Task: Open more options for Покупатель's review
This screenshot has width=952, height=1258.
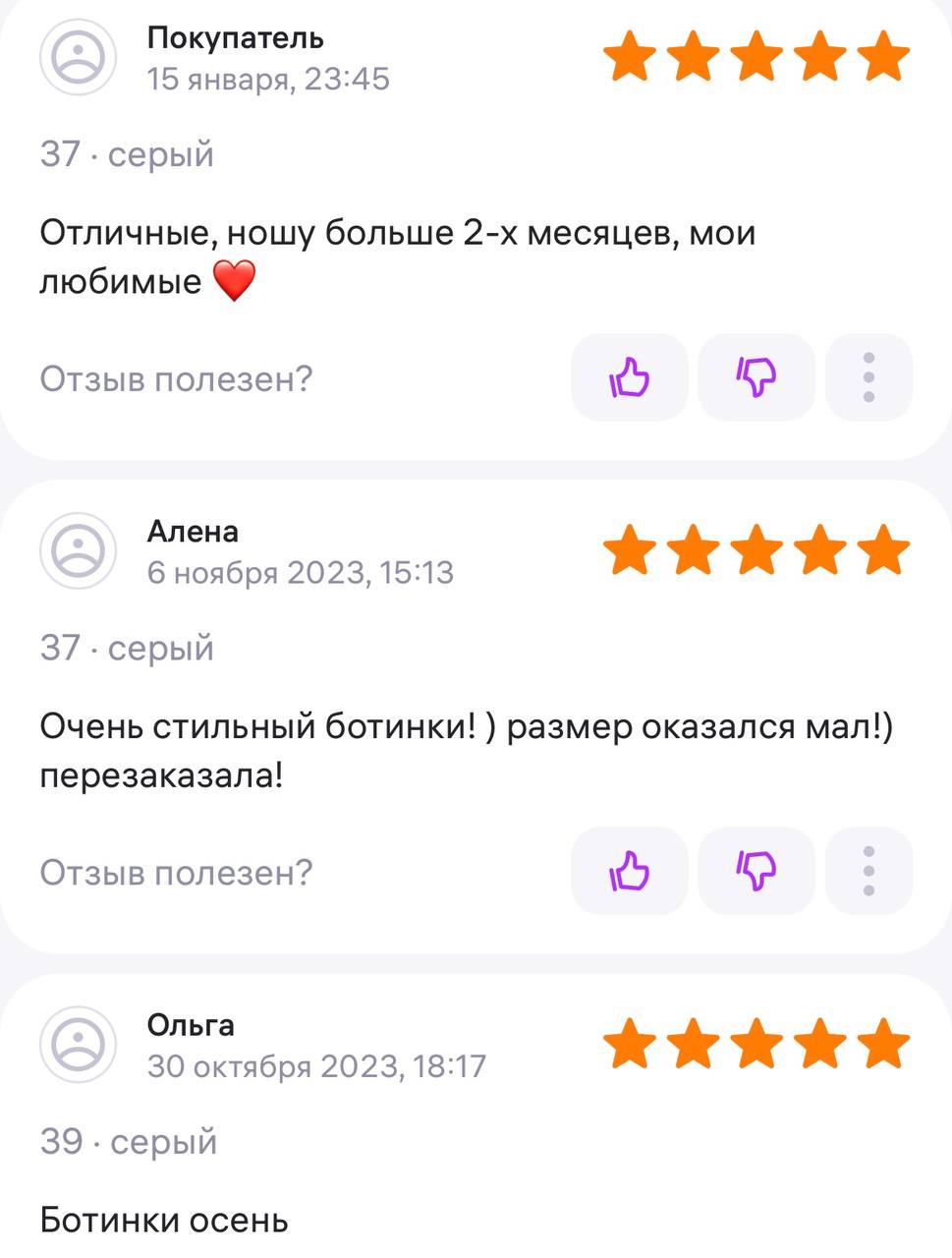Action: pyautogui.click(x=868, y=377)
